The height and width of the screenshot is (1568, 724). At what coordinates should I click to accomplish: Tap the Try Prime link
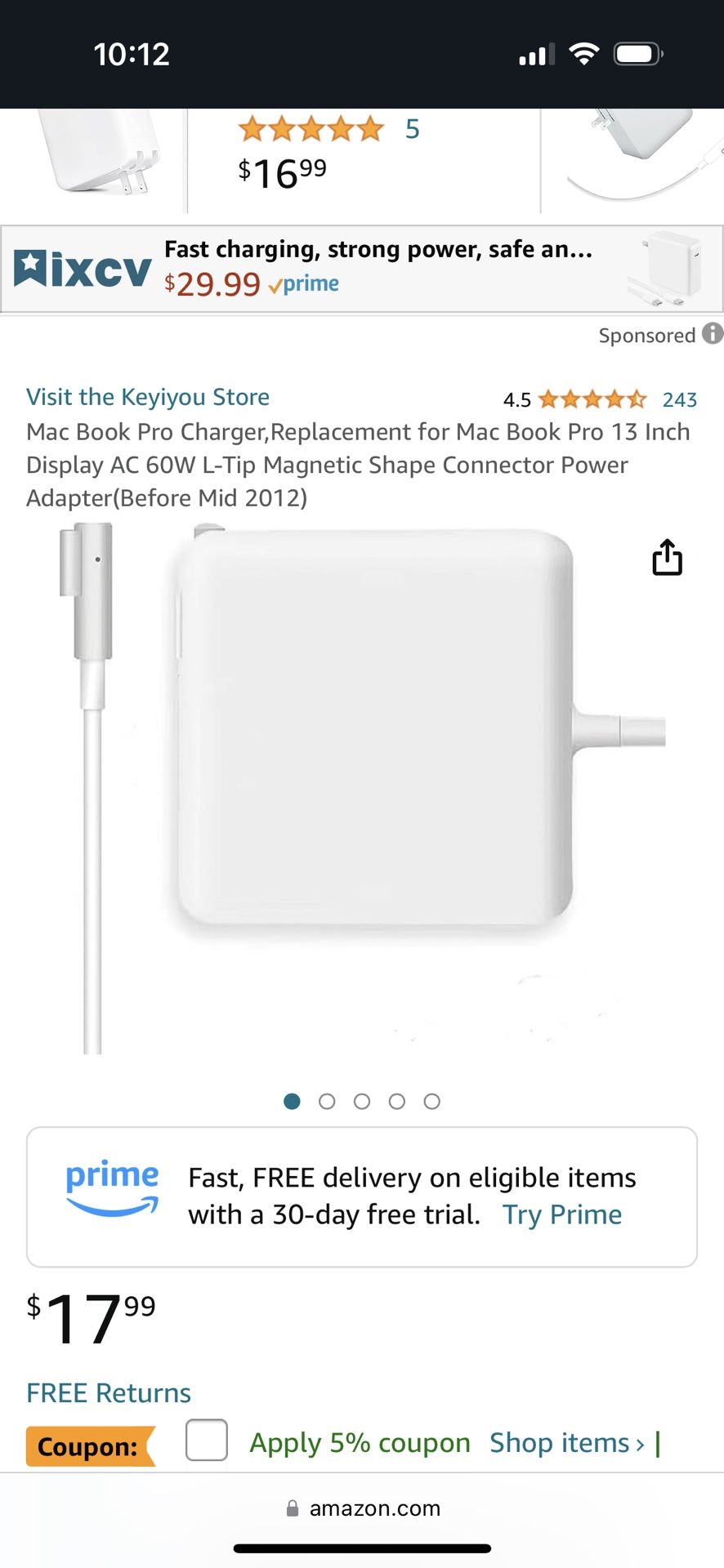click(561, 1214)
